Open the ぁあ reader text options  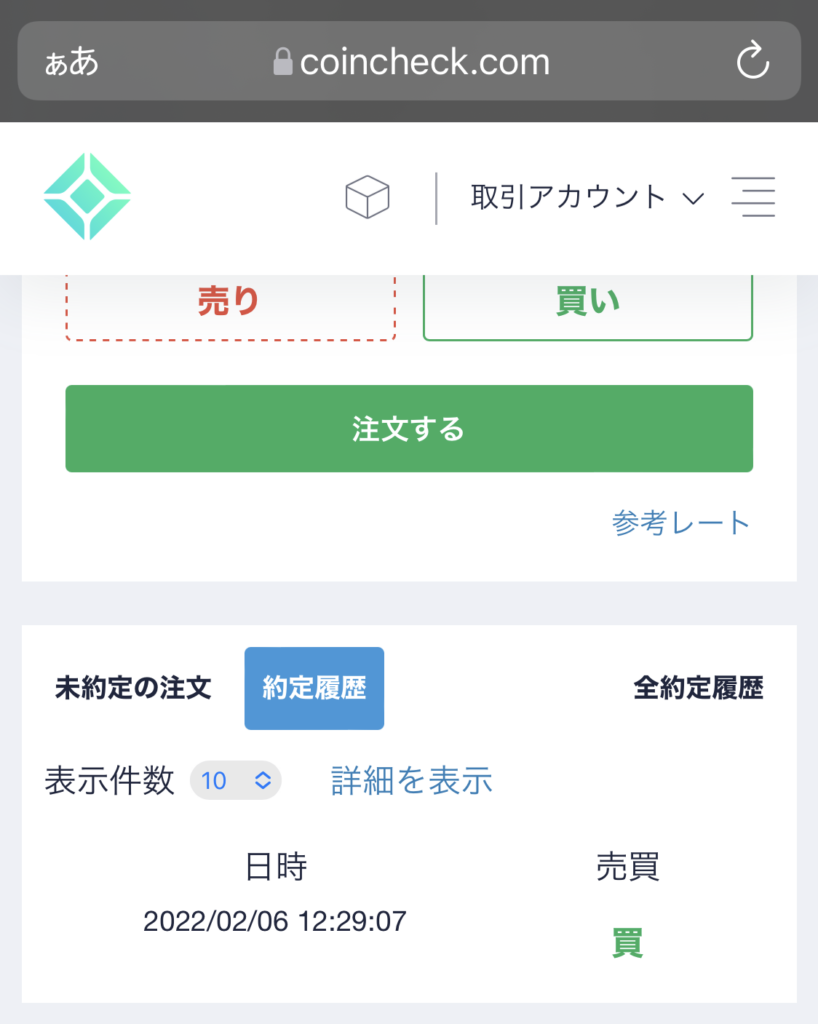tap(71, 62)
